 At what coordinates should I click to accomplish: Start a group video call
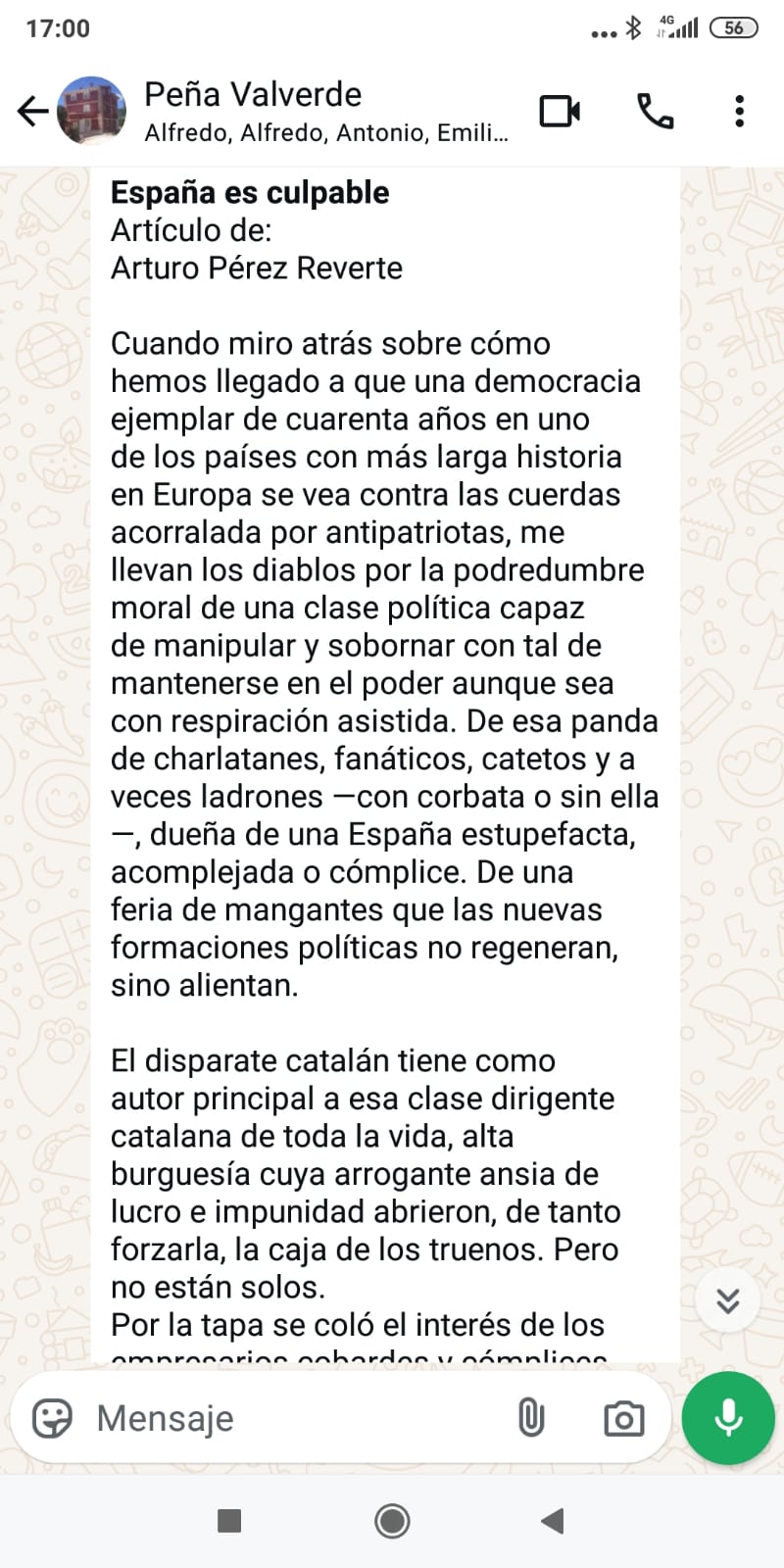560,111
